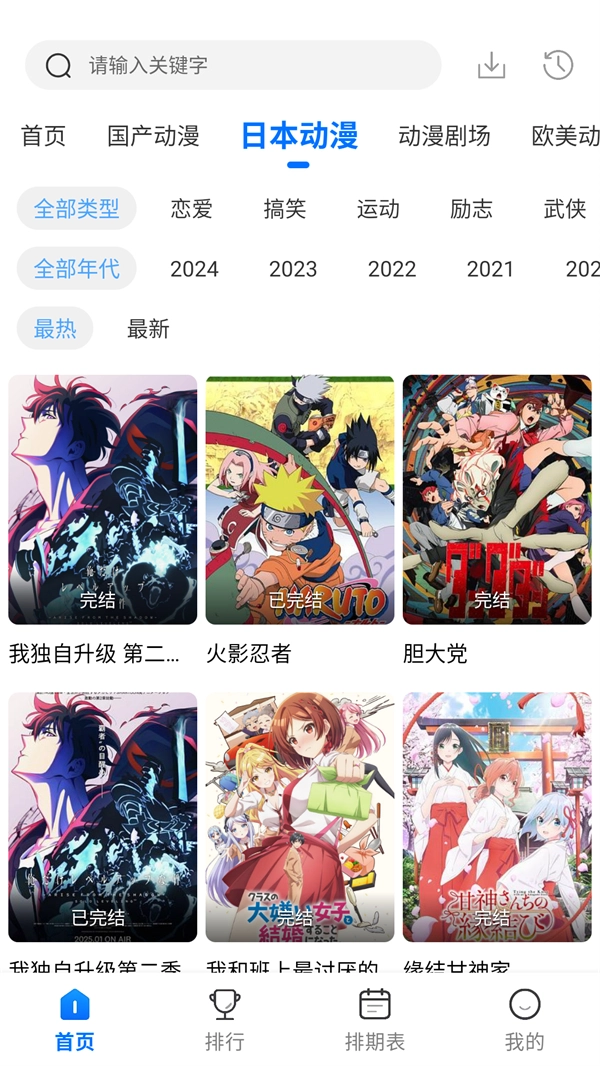The height and width of the screenshot is (1066, 600).
Task: Switch to the 动漫剧场 tab
Action: [444, 136]
